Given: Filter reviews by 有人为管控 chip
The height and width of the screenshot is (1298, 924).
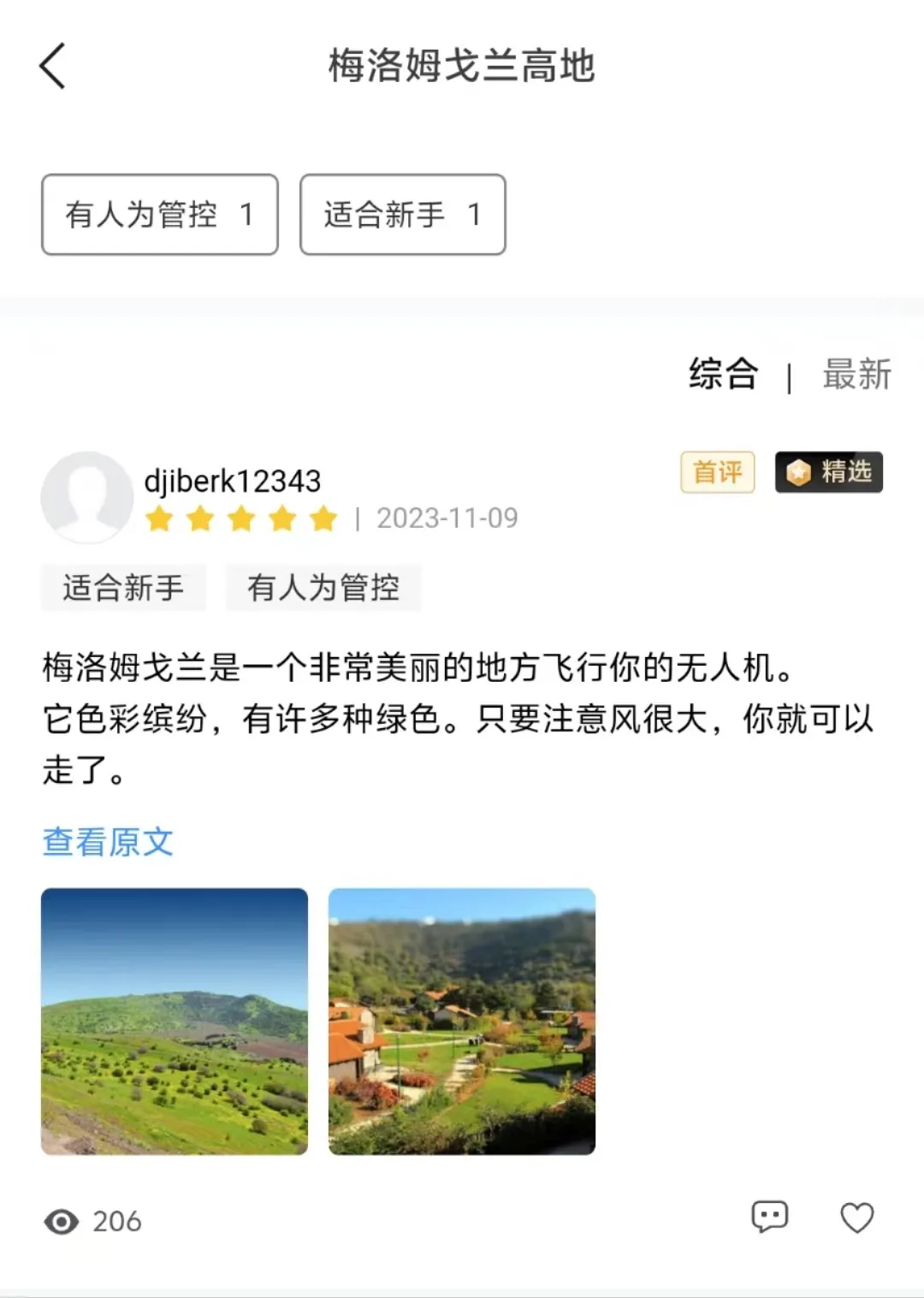Looking at the screenshot, I should click(x=160, y=215).
